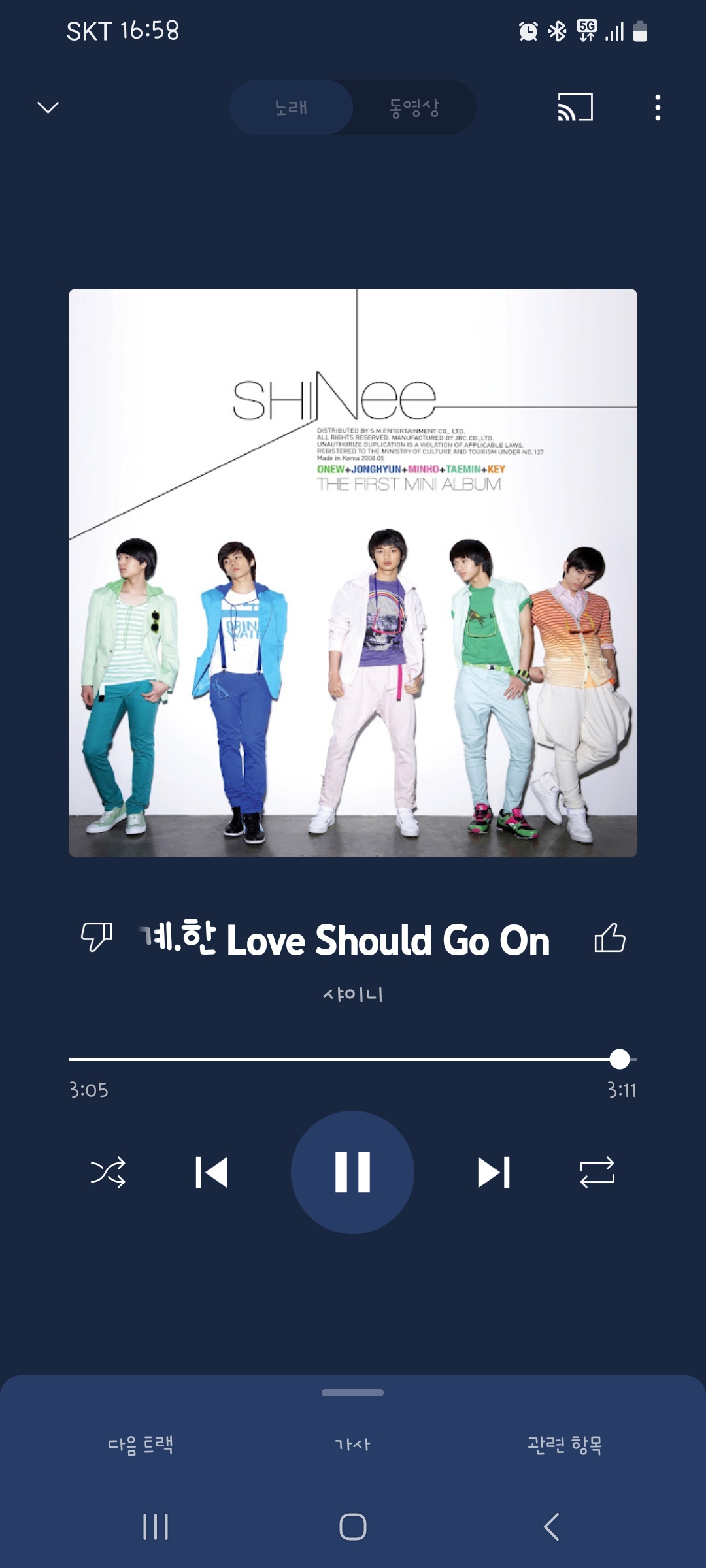The width and height of the screenshot is (706, 1568).
Task: Switch to the 동영상 (video) tab
Action: (x=414, y=107)
